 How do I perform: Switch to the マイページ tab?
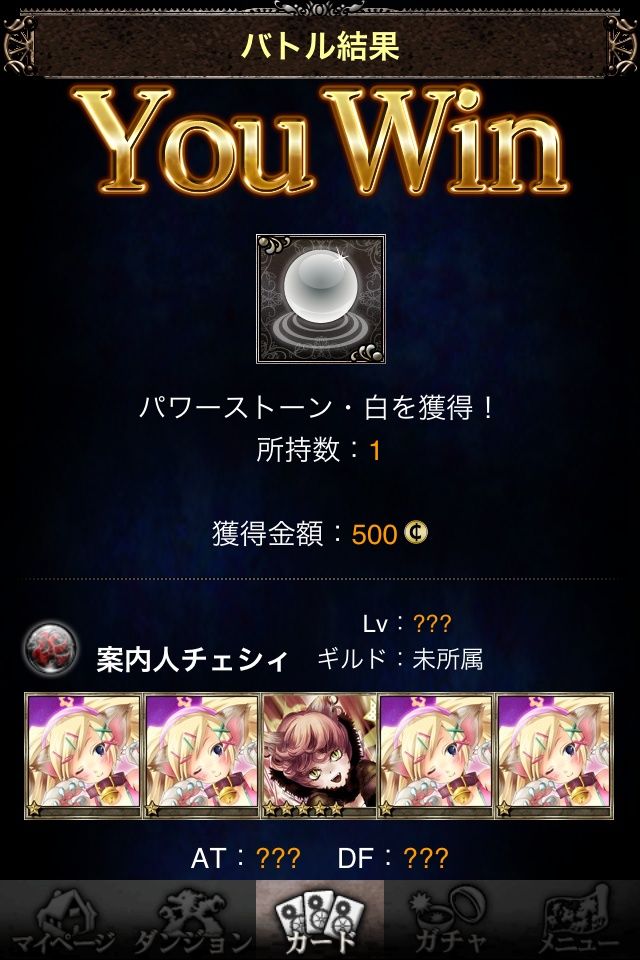[62, 920]
